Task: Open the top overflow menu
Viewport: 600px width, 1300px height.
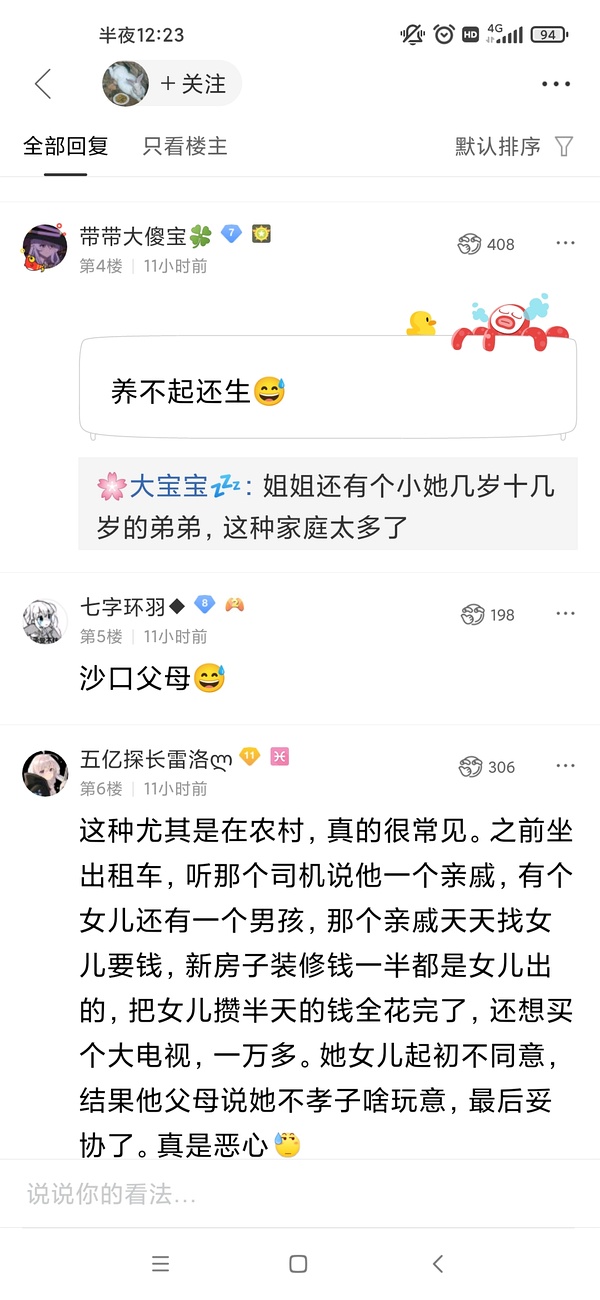Action: [555, 84]
